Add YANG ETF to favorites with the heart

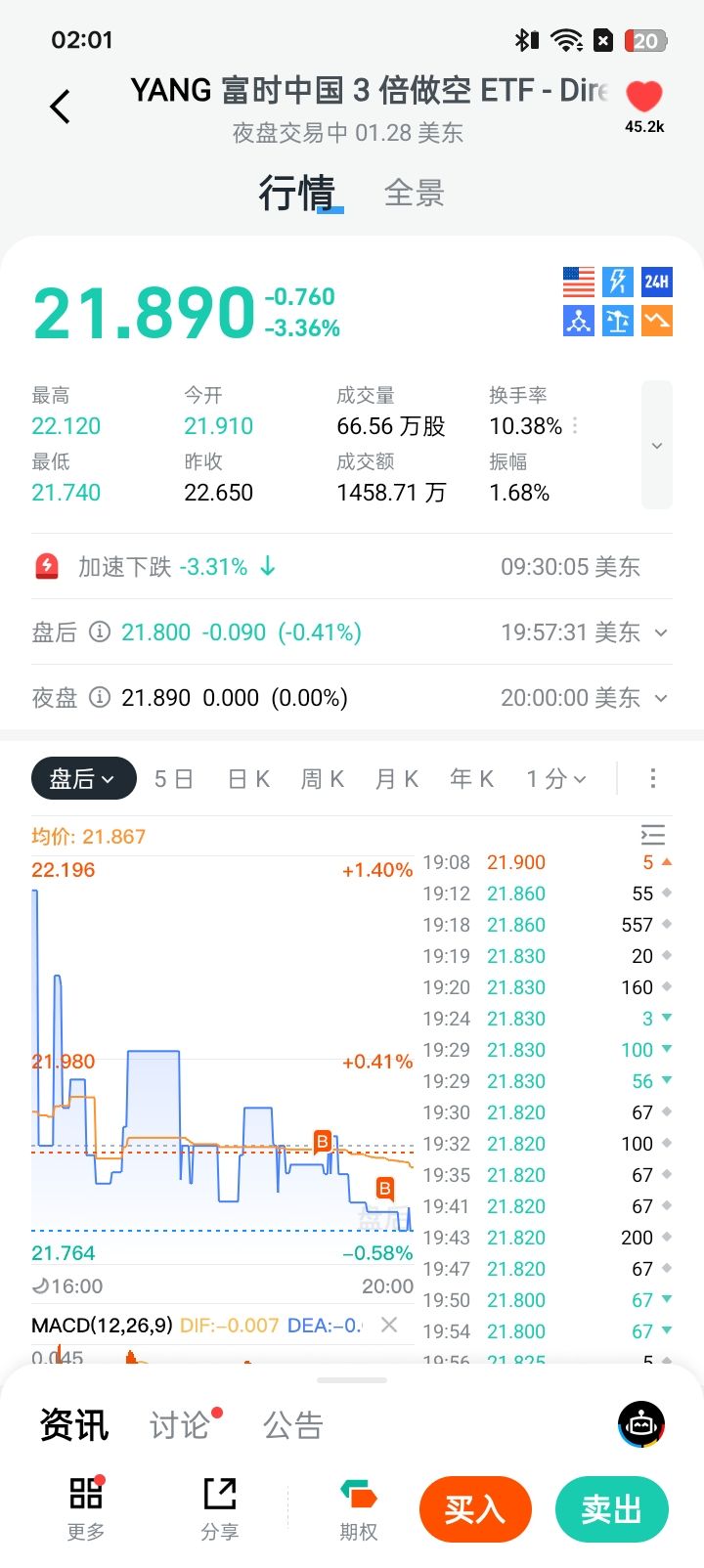[x=643, y=97]
